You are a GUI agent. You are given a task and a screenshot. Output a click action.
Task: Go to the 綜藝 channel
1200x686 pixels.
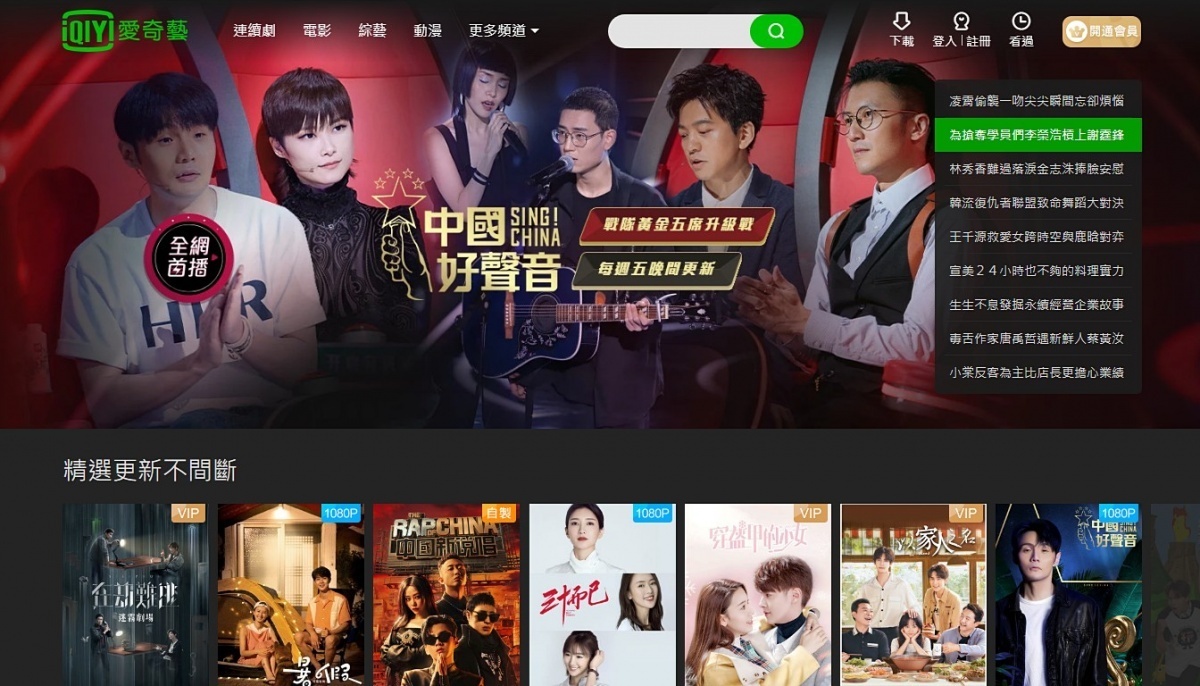[372, 31]
